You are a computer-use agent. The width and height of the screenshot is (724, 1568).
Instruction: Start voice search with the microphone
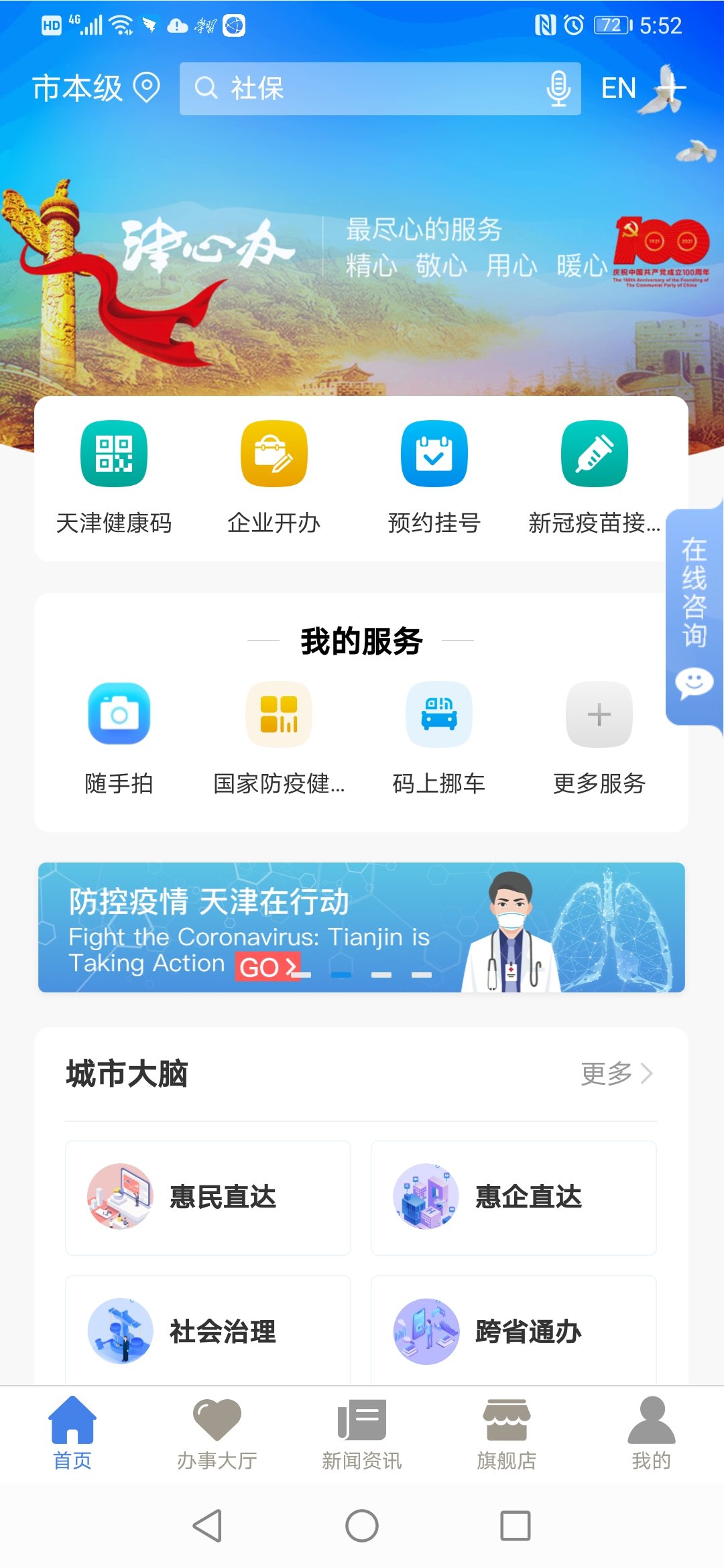(558, 88)
